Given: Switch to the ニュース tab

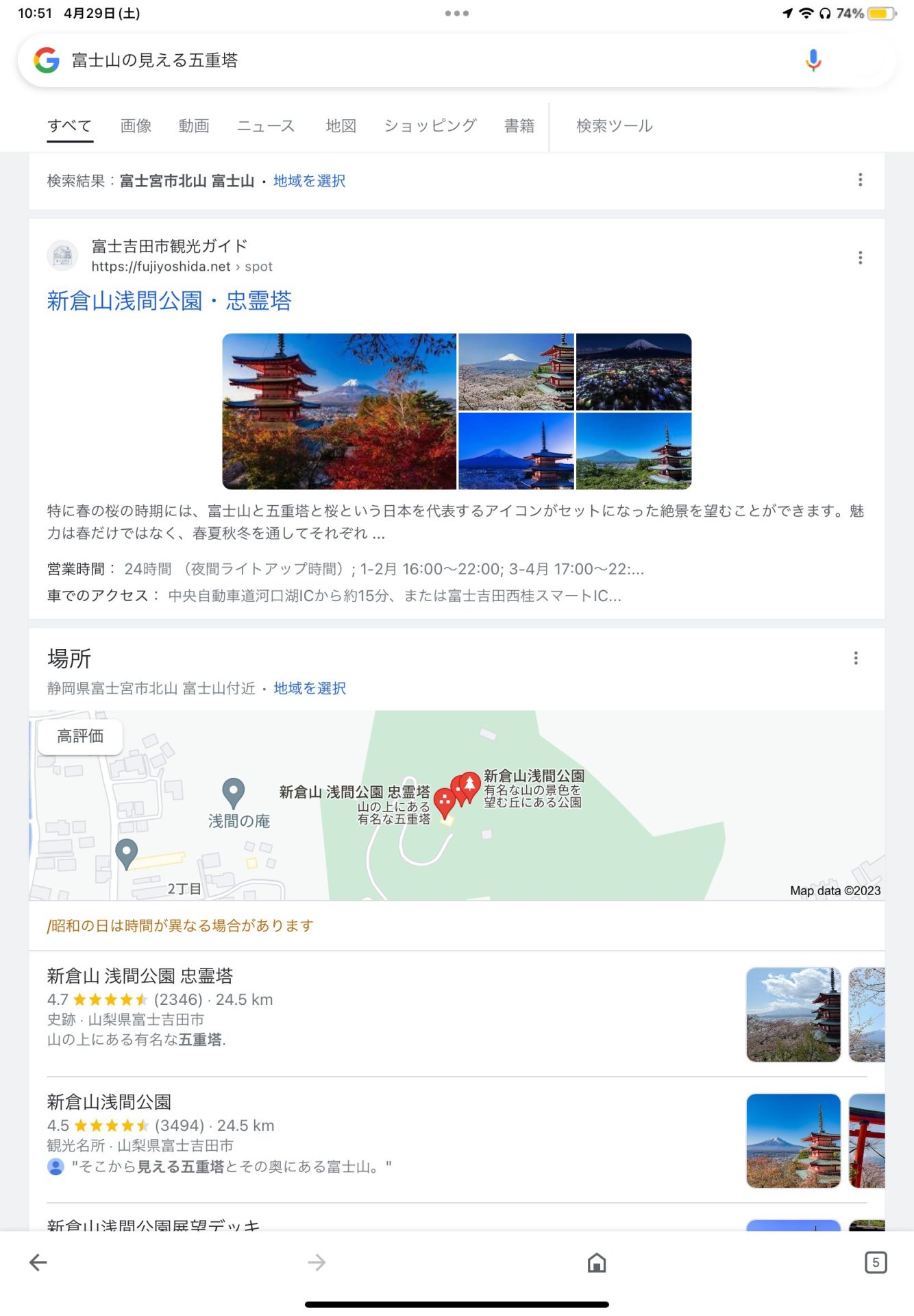Looking at the screenshot, I should pyautogui.click(x=266, y=125).
